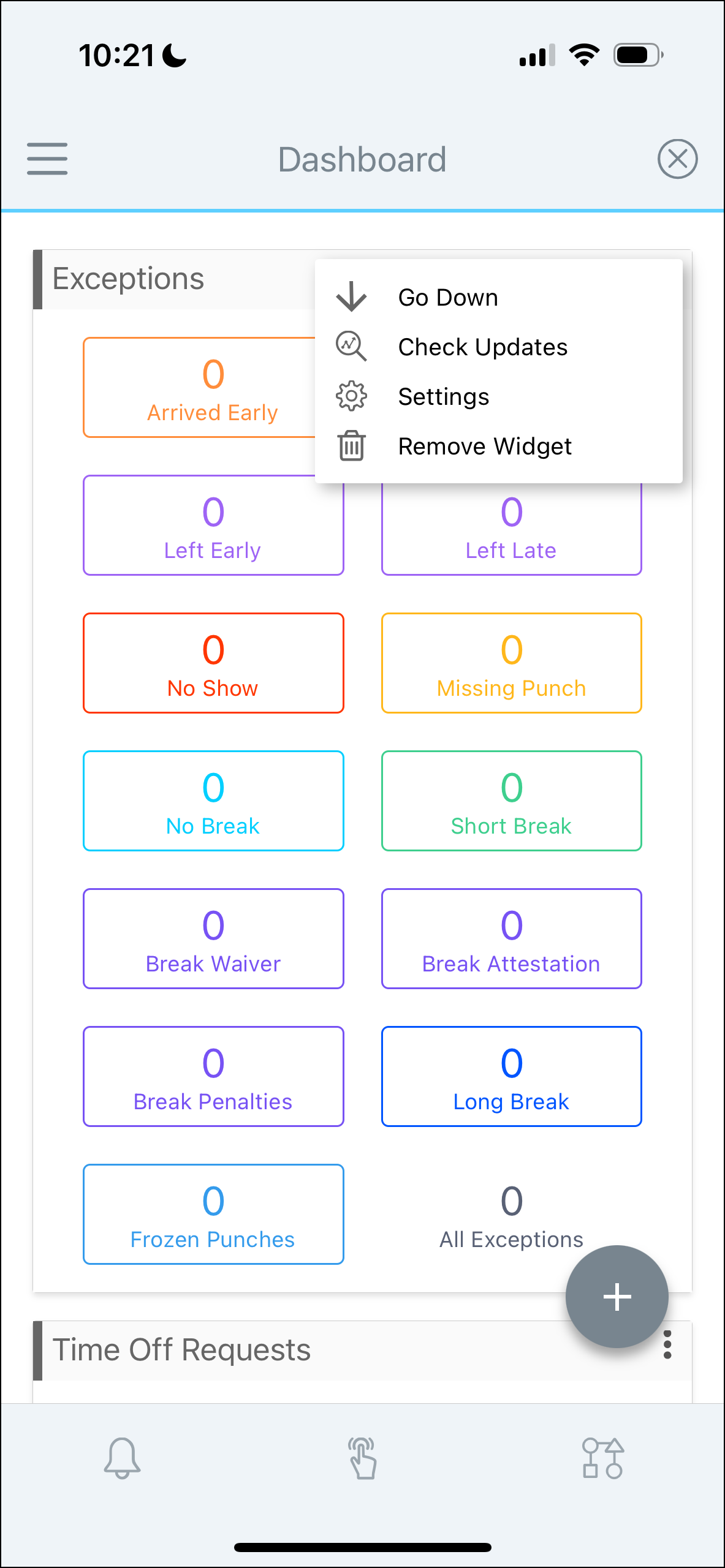Select Go Down from the widget menu
This screenshot has height=1568, width=725.
(x=498, y=297)
